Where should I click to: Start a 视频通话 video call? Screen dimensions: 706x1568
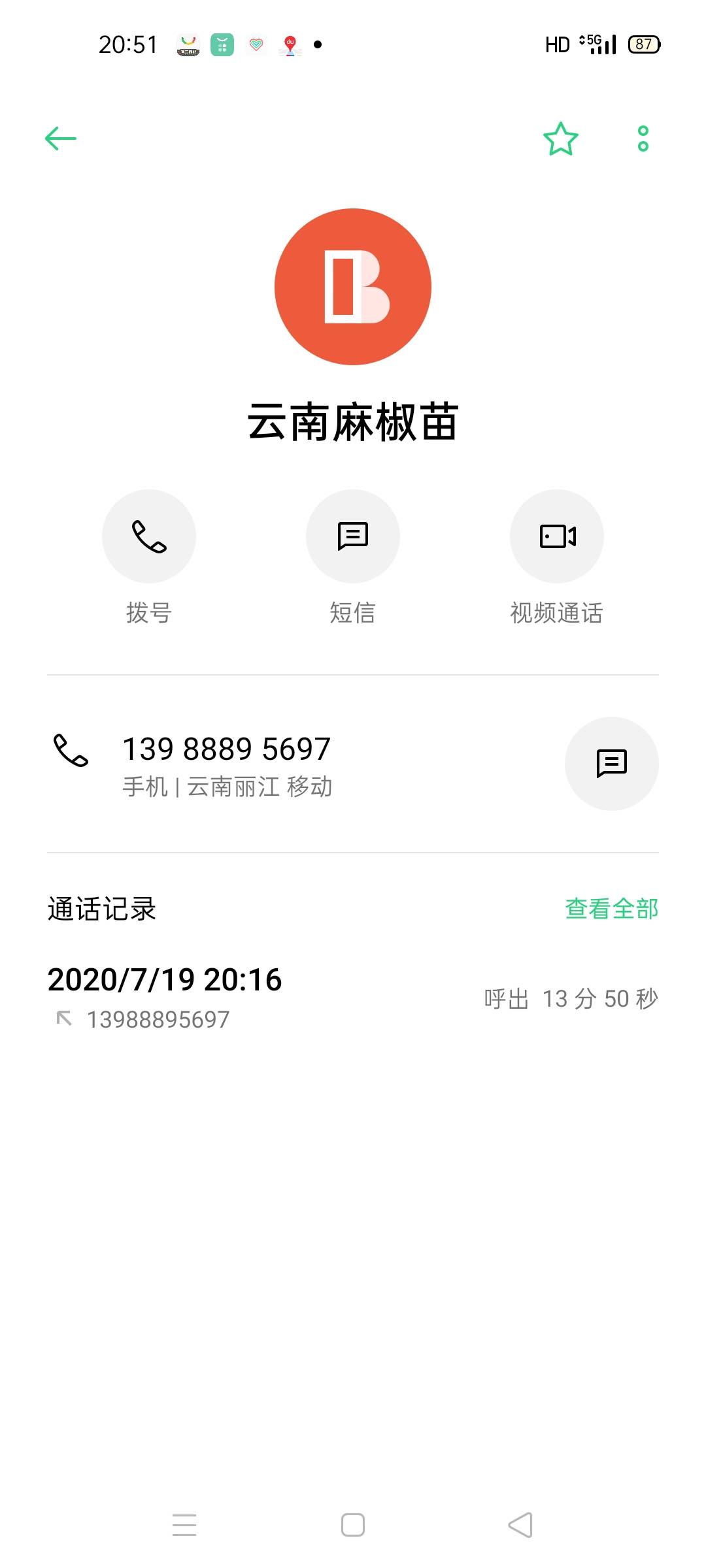557,536
